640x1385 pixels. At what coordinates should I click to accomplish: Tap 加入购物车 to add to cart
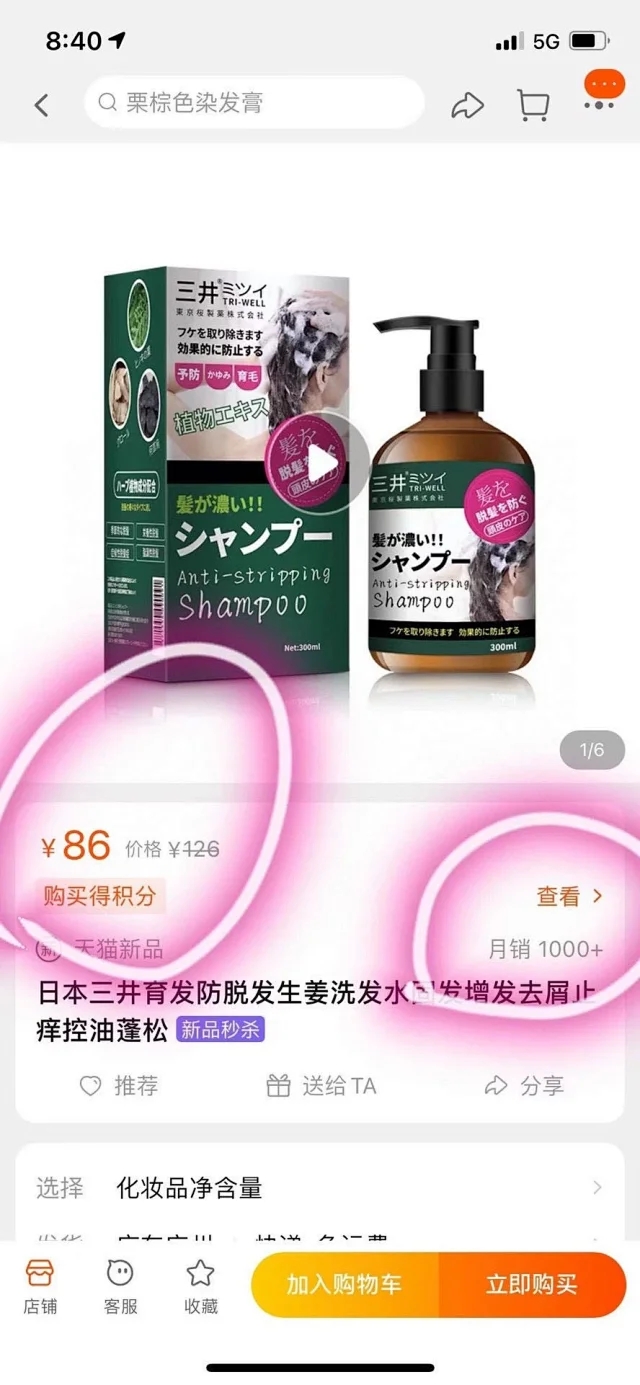[x=344, y=1284]
